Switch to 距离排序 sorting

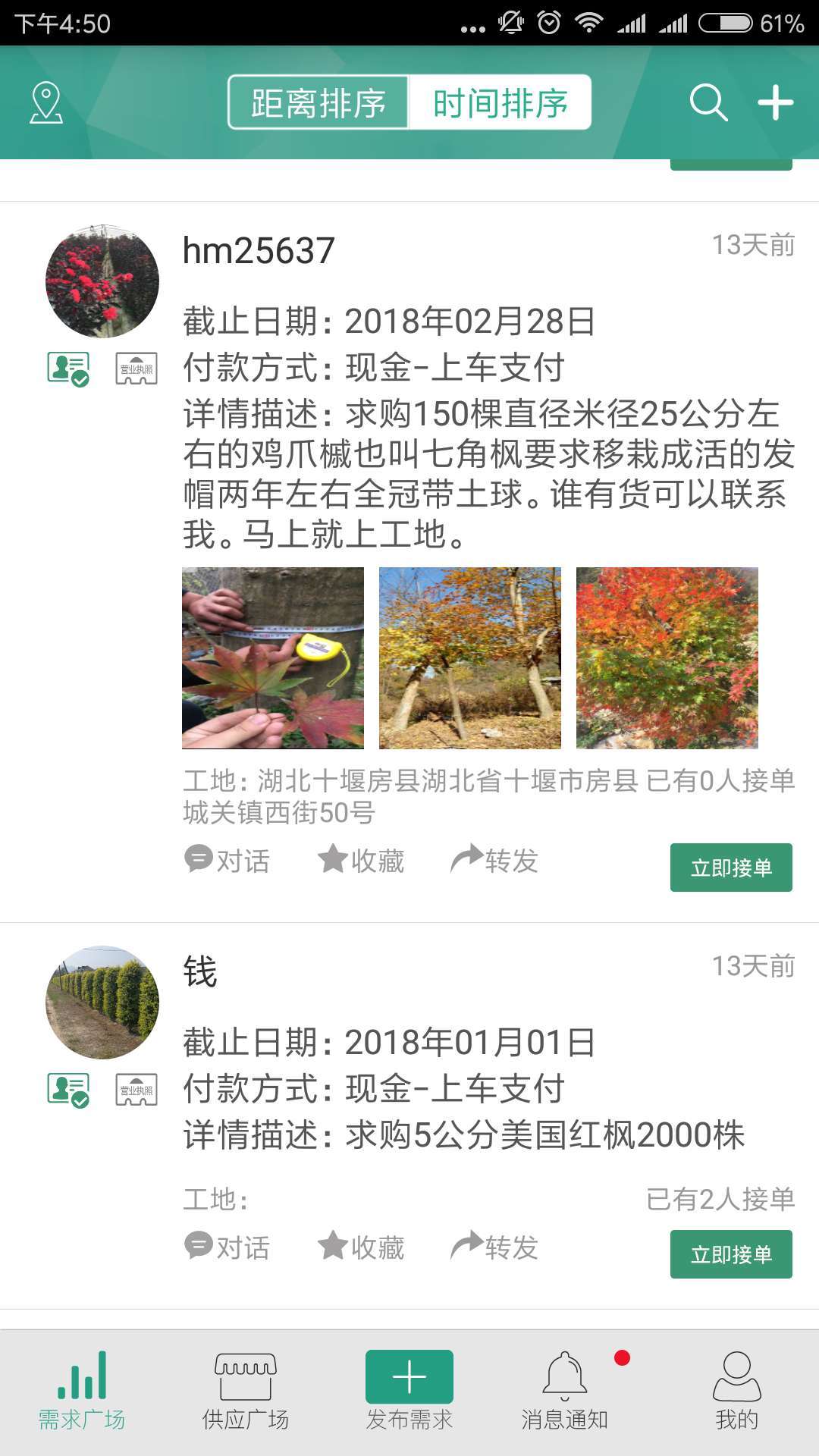tap(318, 102)
